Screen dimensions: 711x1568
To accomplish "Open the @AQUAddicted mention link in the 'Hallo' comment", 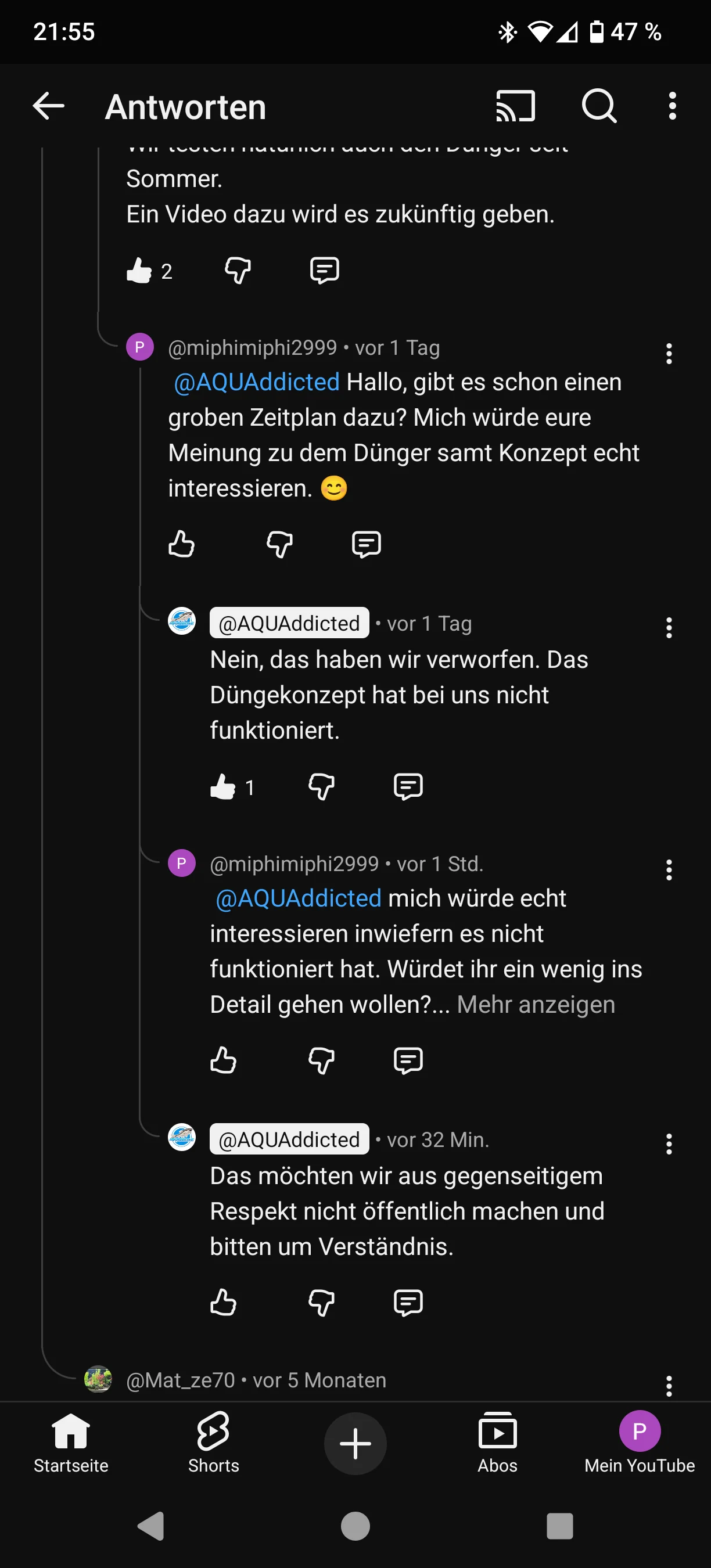I will click(256, 382).
